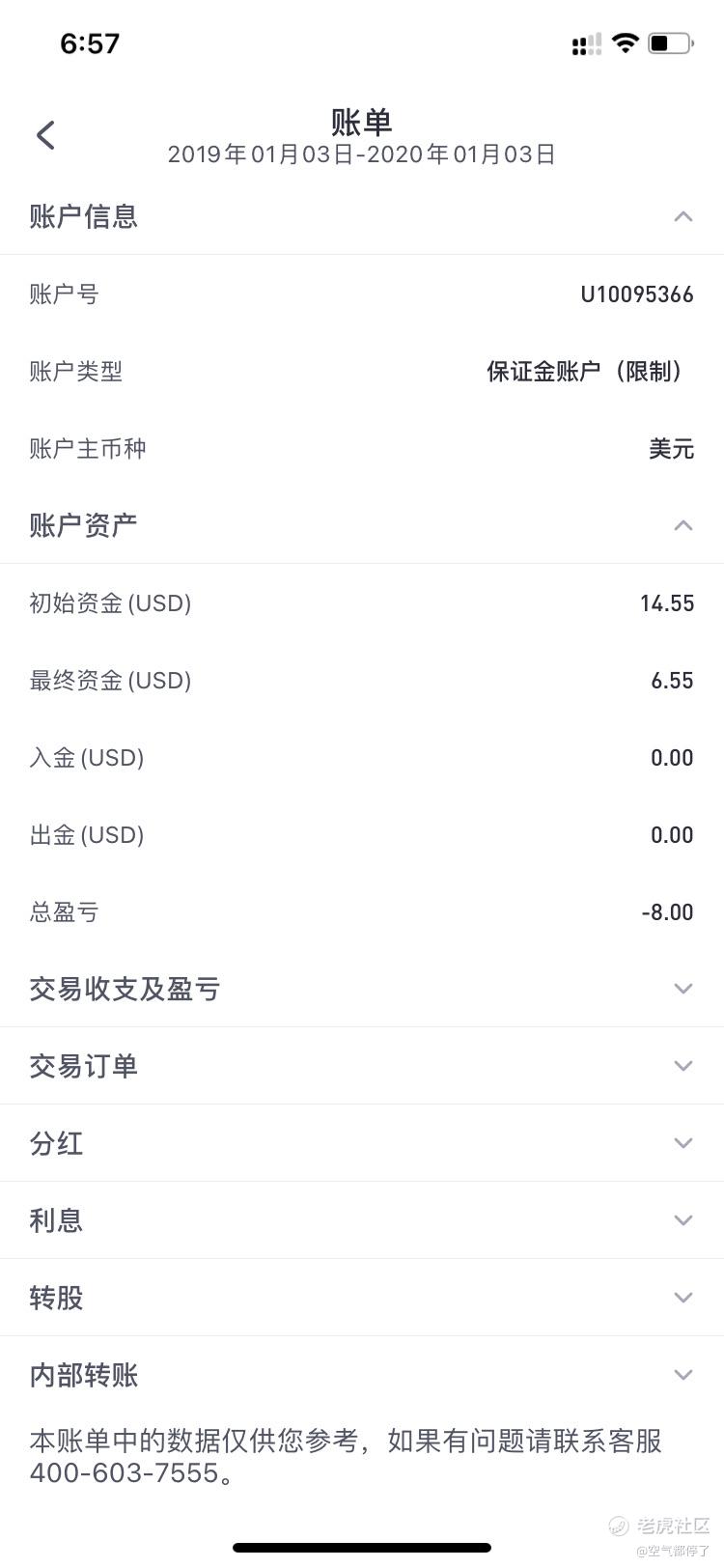Expand the 转股 section
Screen dimensions: 724x1568
click(x=682, y=1298)
